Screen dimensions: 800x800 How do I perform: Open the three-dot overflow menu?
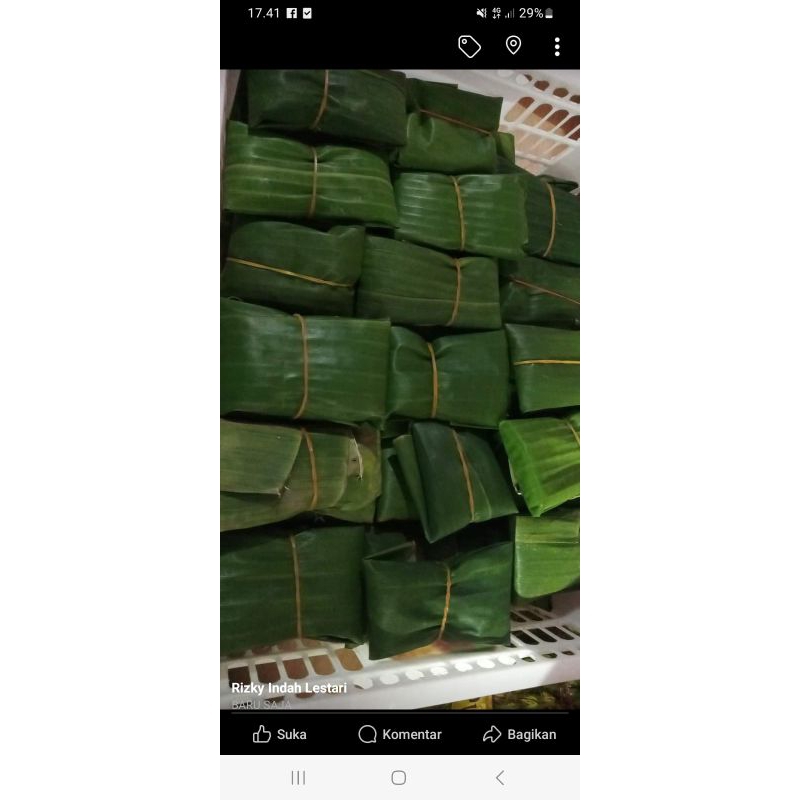557,46
